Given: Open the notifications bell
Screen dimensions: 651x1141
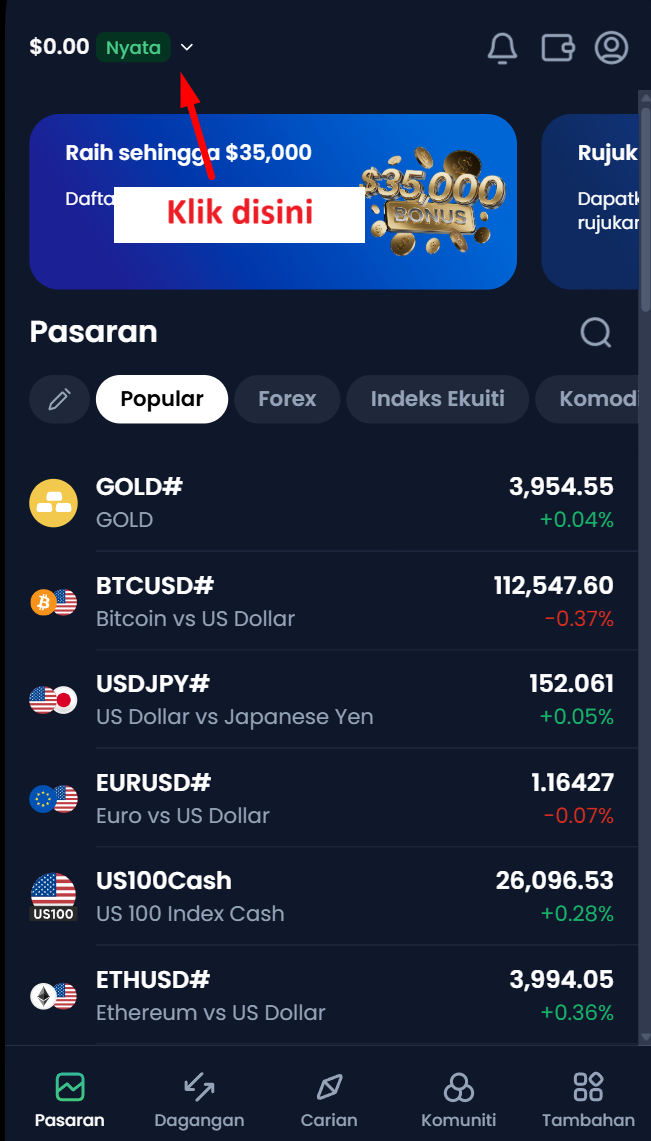Looking at the screenshot, I should [x=502, y=48].
